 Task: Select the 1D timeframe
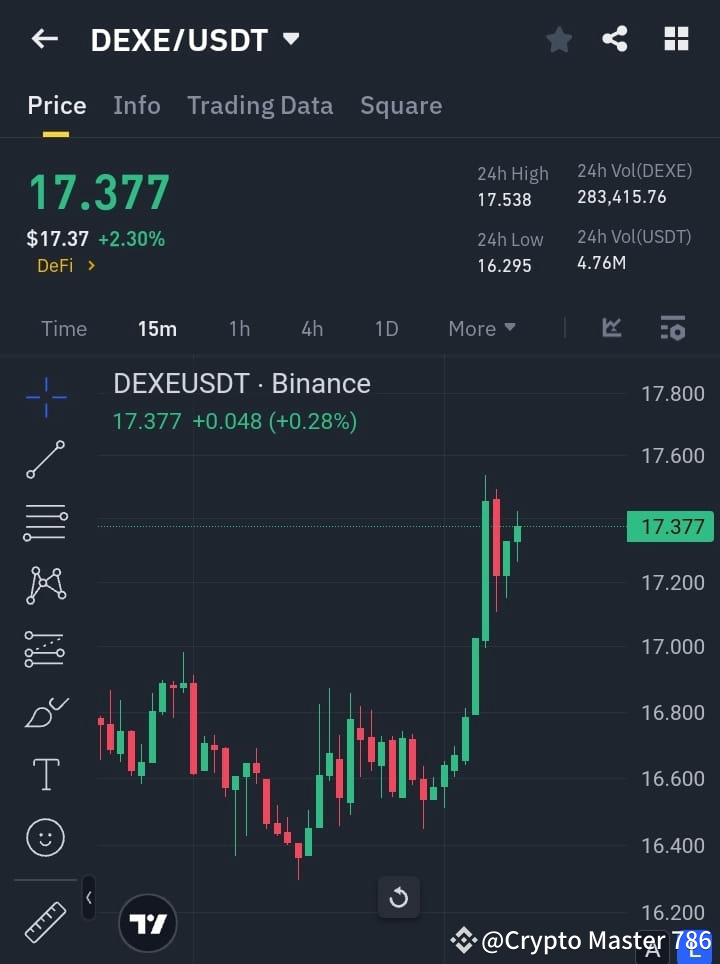[x=387, y=328]
